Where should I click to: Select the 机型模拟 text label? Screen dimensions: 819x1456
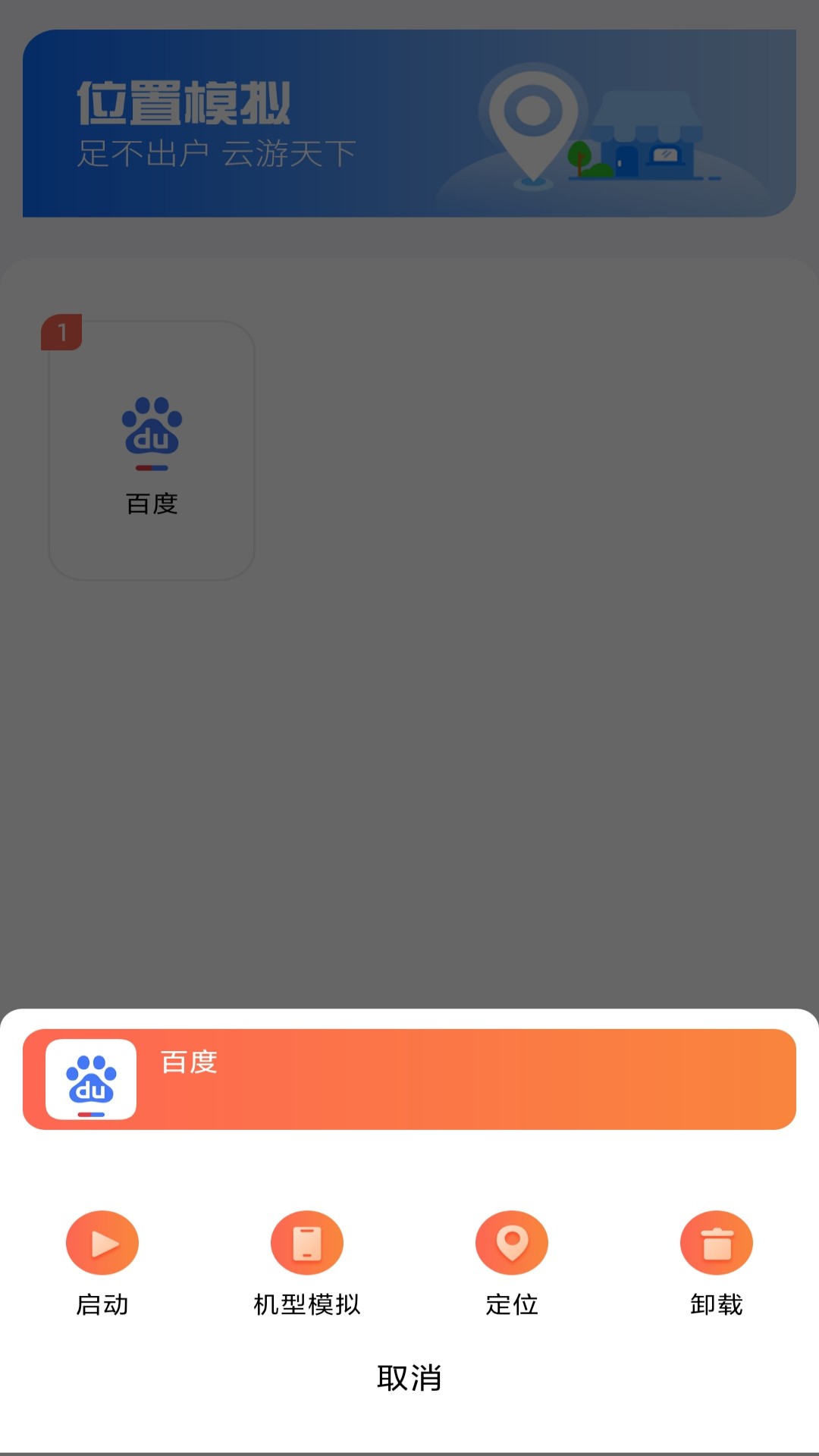[307, 1305]
